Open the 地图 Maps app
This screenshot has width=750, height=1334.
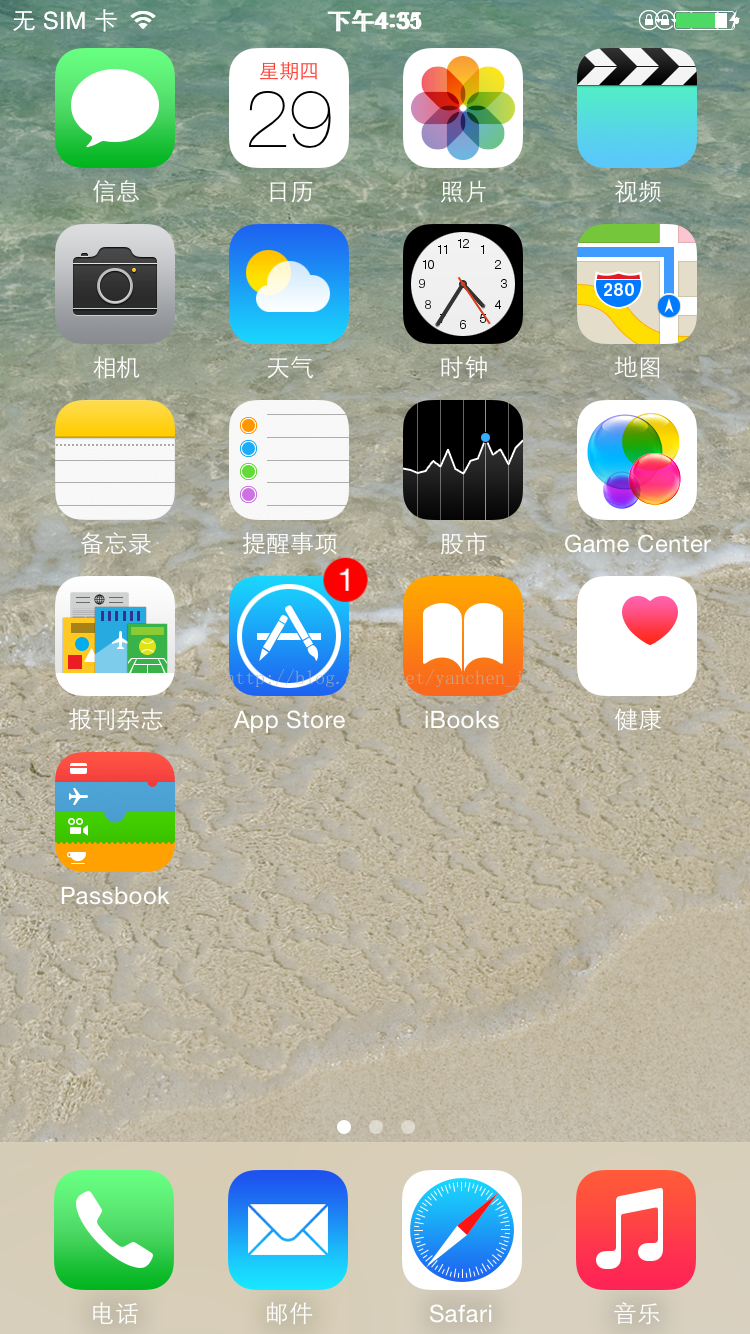coord(637,284)
